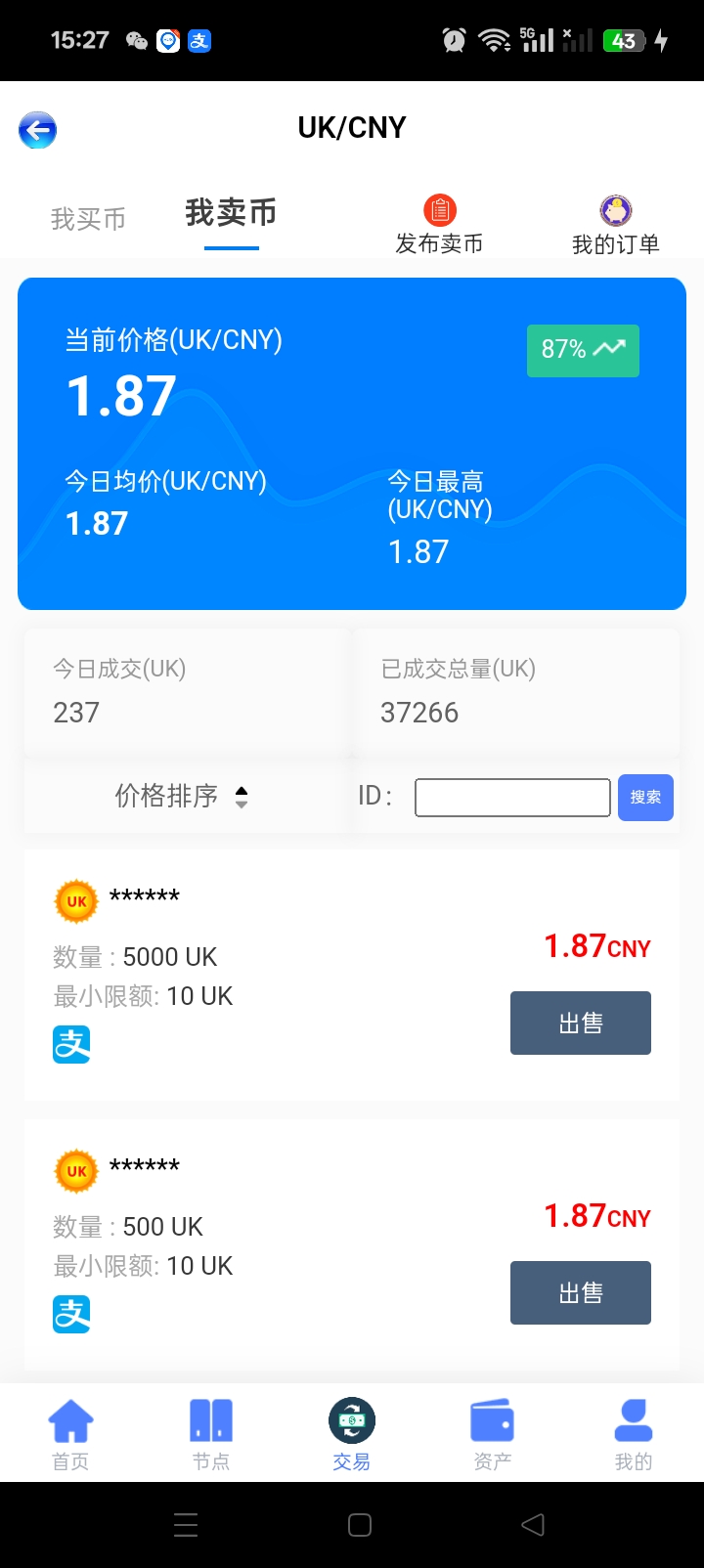Screen dimensions: 704x1568
Task: Tap 出售 on the 500 UK listing
Action: pos(580,1292)
